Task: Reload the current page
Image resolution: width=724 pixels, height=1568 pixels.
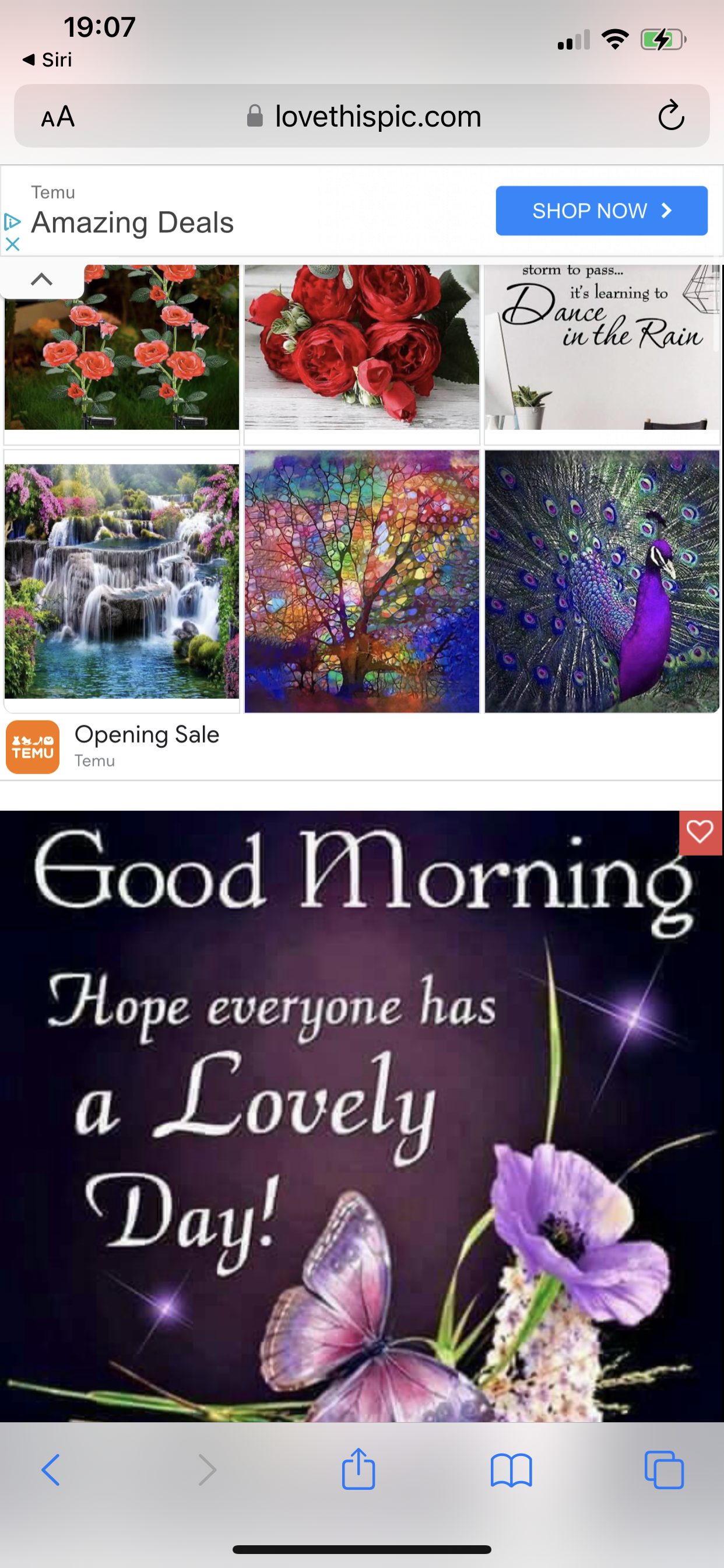Action: point(670,116)
